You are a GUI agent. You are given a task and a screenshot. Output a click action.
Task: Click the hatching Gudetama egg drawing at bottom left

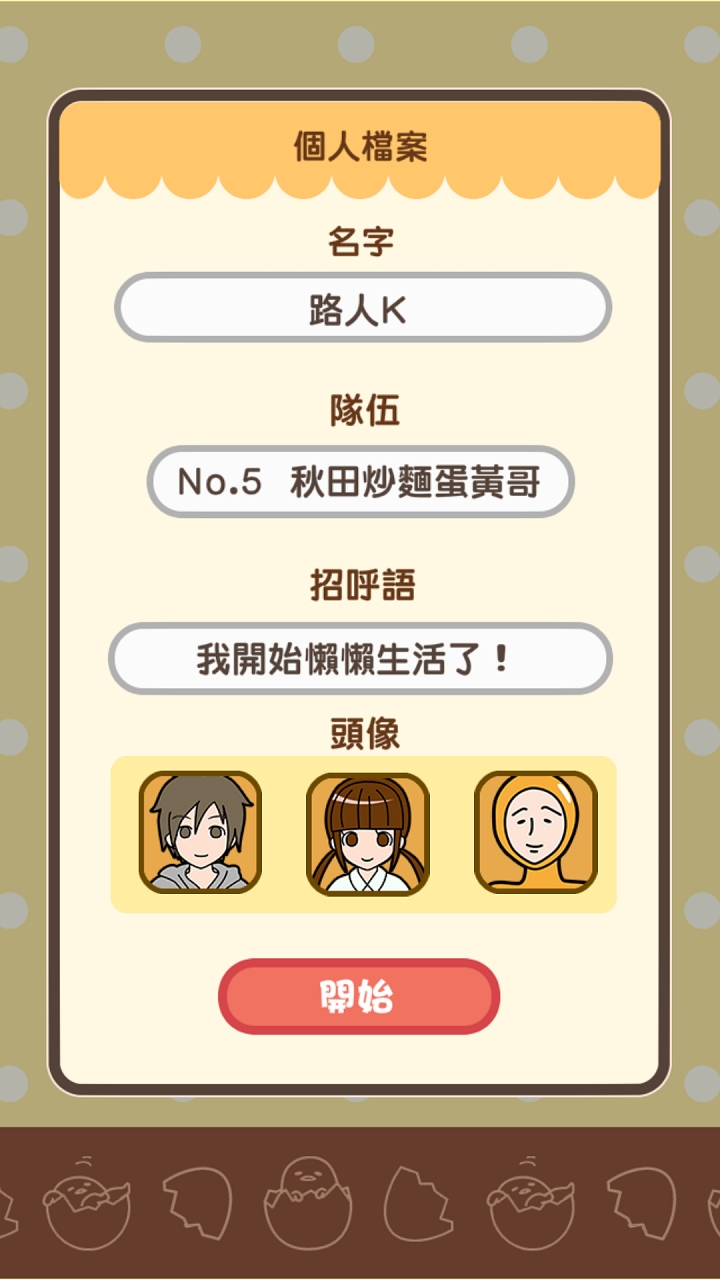(x=85, y=1195)
